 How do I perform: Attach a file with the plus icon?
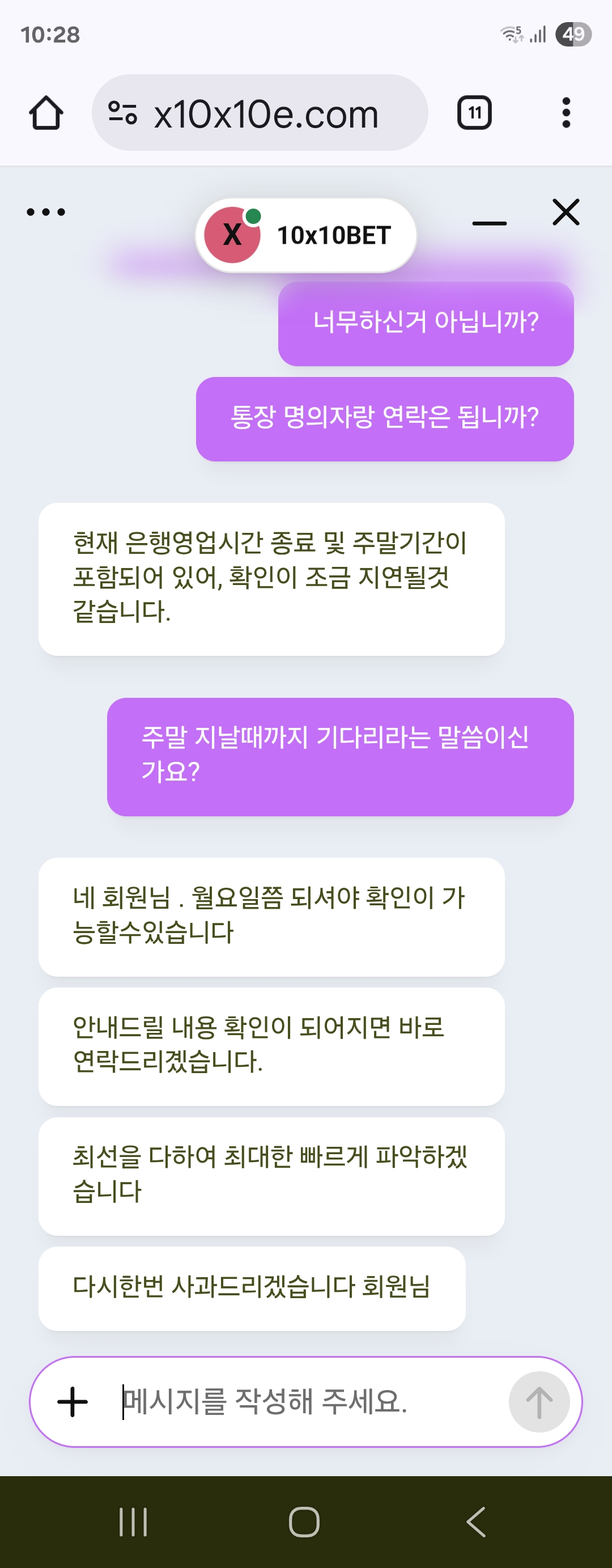pyautogui.click(x=73, y=1402)
